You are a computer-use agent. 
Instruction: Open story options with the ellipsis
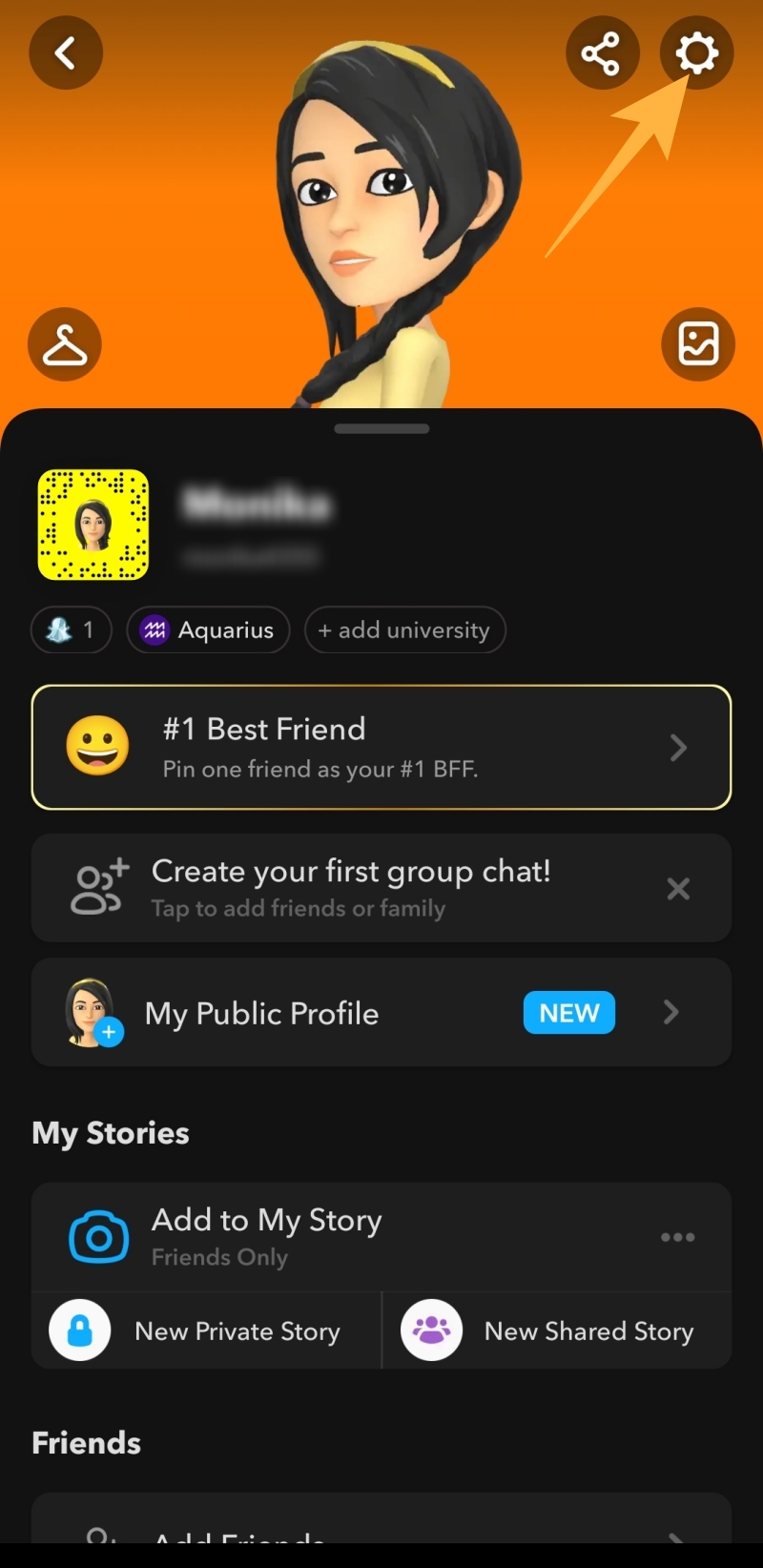[x=677, y=1237]
